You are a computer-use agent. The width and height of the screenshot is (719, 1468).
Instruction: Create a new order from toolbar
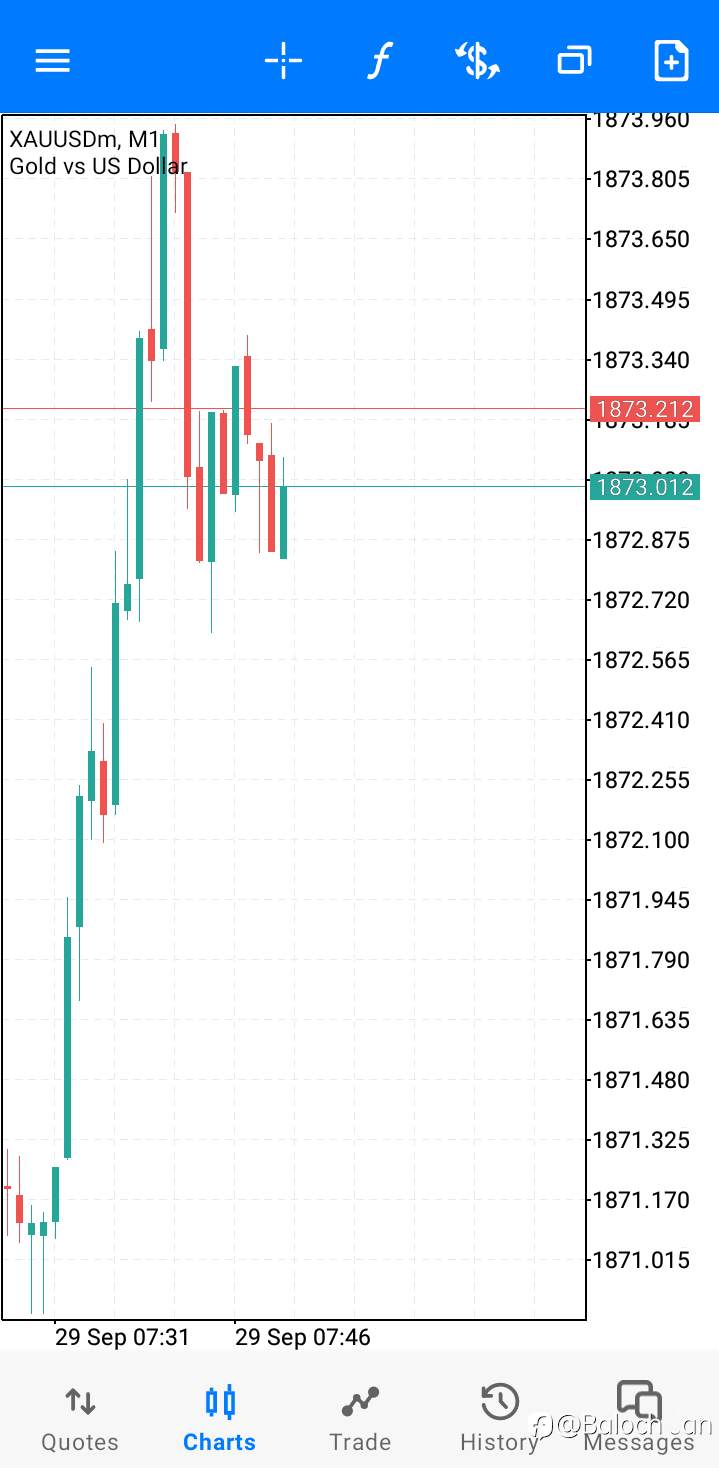pyautogui.click(x=671, y=61)
